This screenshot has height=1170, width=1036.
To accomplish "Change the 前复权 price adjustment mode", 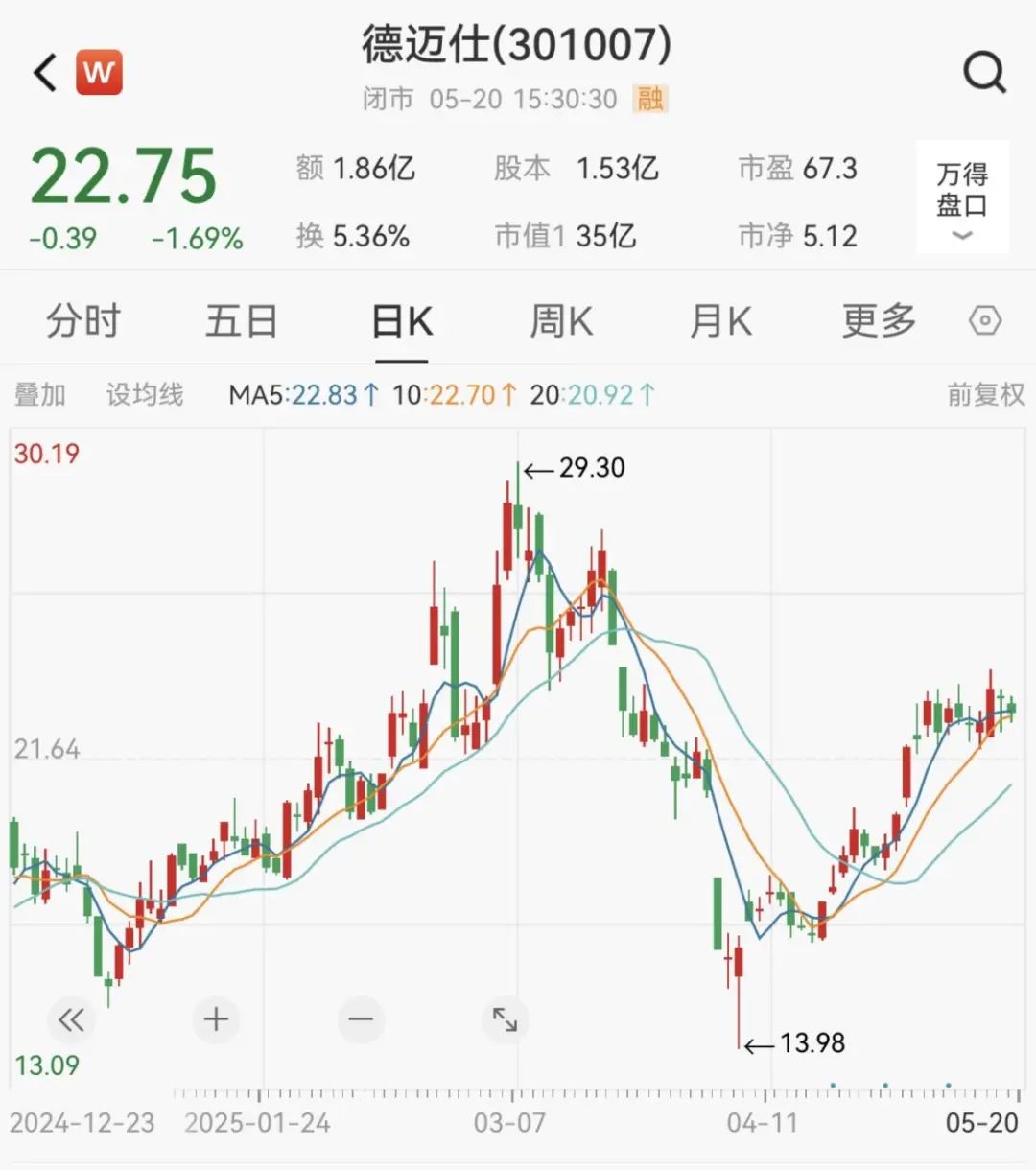I will (985, 395).
